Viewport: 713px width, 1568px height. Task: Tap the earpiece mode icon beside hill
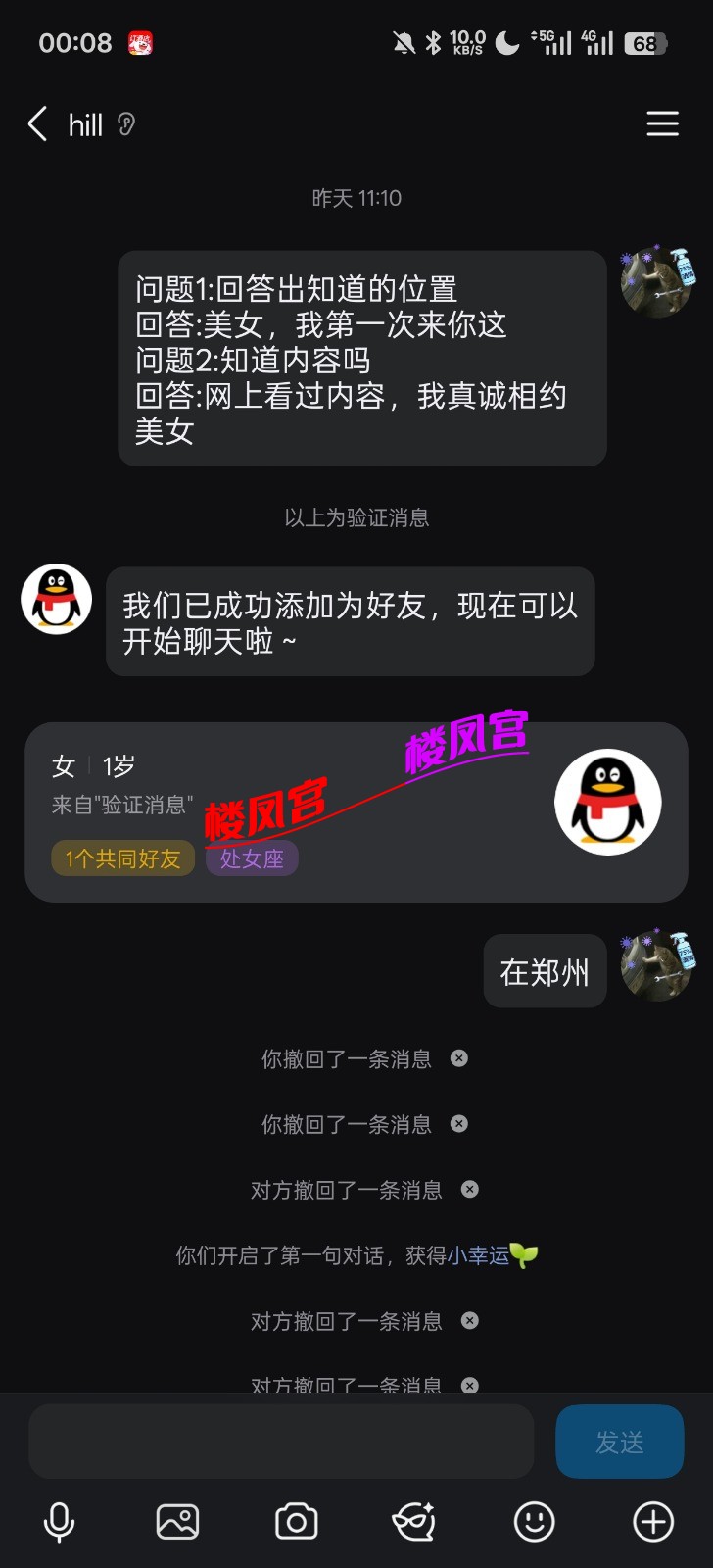click(126, 124)
